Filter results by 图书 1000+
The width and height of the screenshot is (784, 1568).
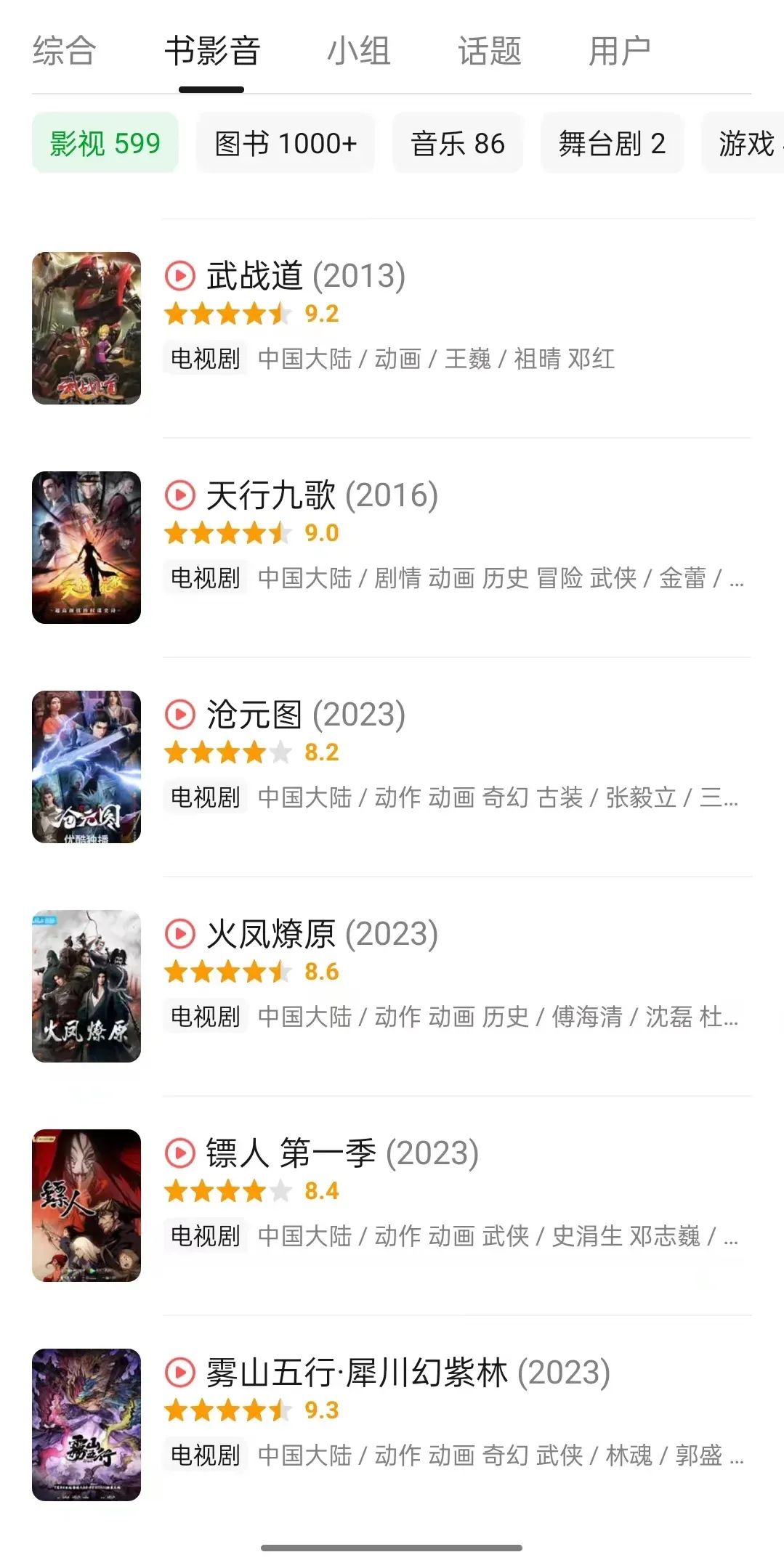click(286, 143)
